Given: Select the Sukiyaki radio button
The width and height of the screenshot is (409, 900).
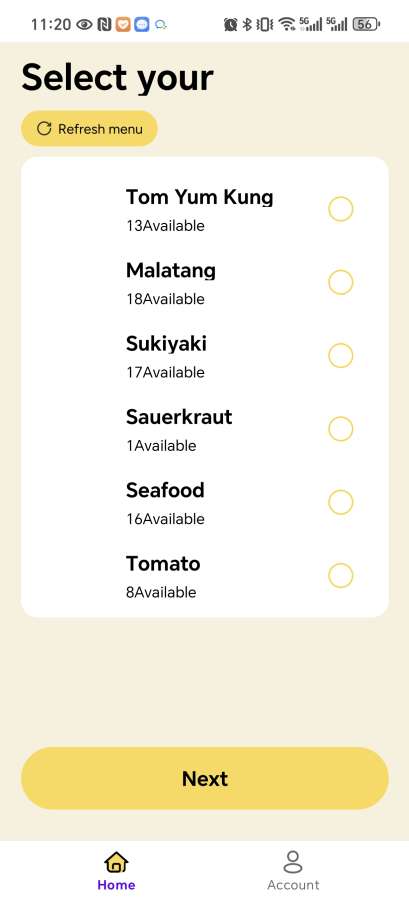Looking at the screenshot, I should click(x=341, y=356).
